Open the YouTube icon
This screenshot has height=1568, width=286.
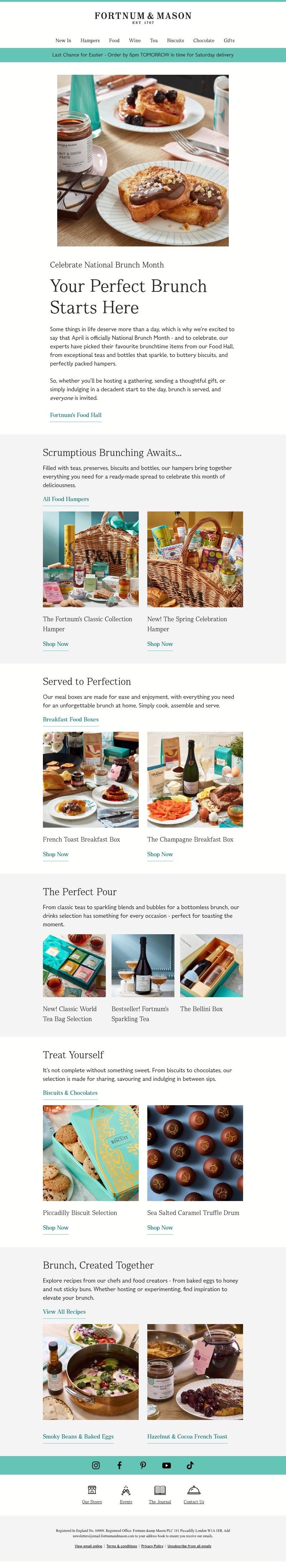pos(166,1465)
